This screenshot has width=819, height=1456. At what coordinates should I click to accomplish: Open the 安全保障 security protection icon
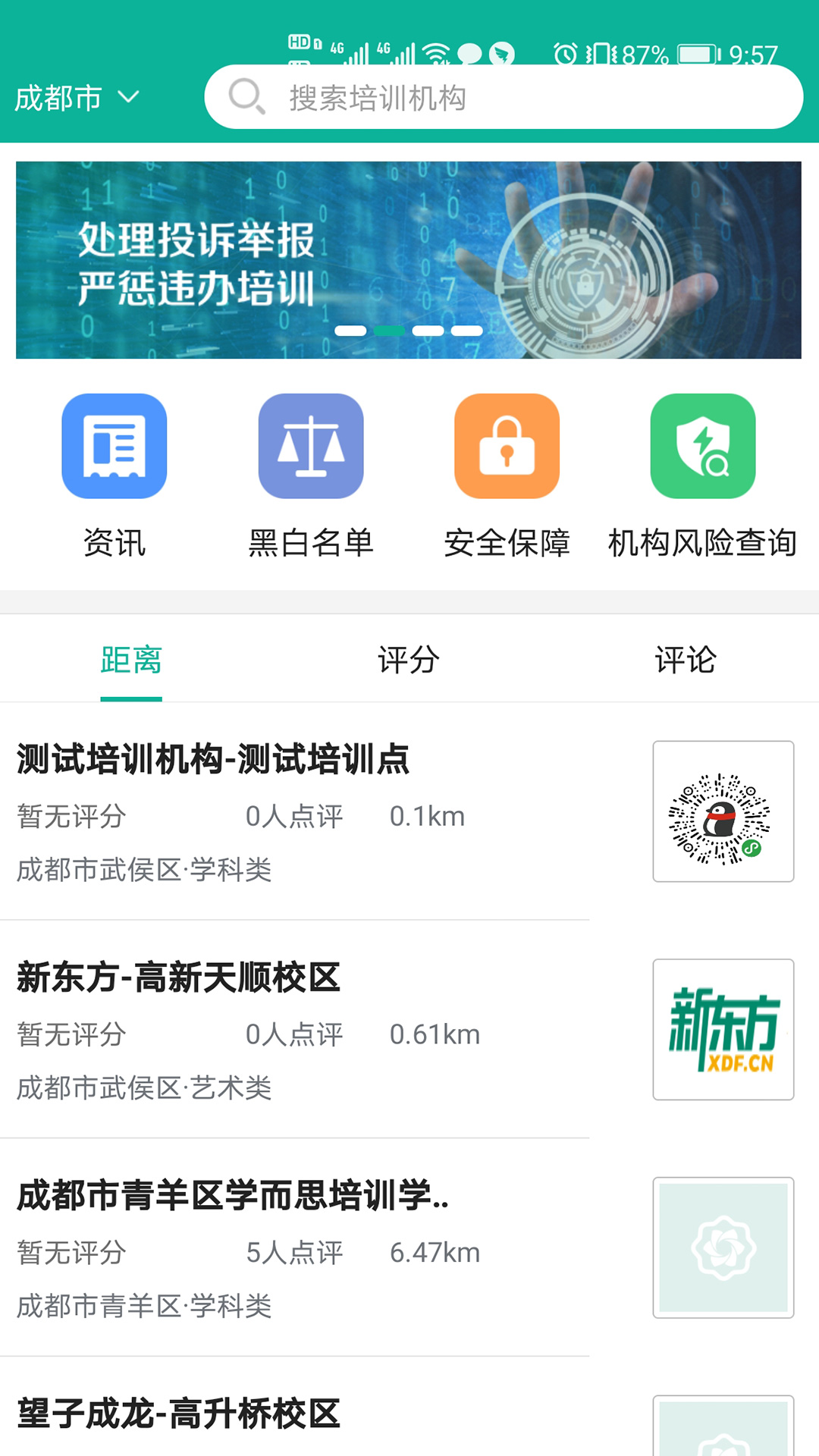point(507,447)
